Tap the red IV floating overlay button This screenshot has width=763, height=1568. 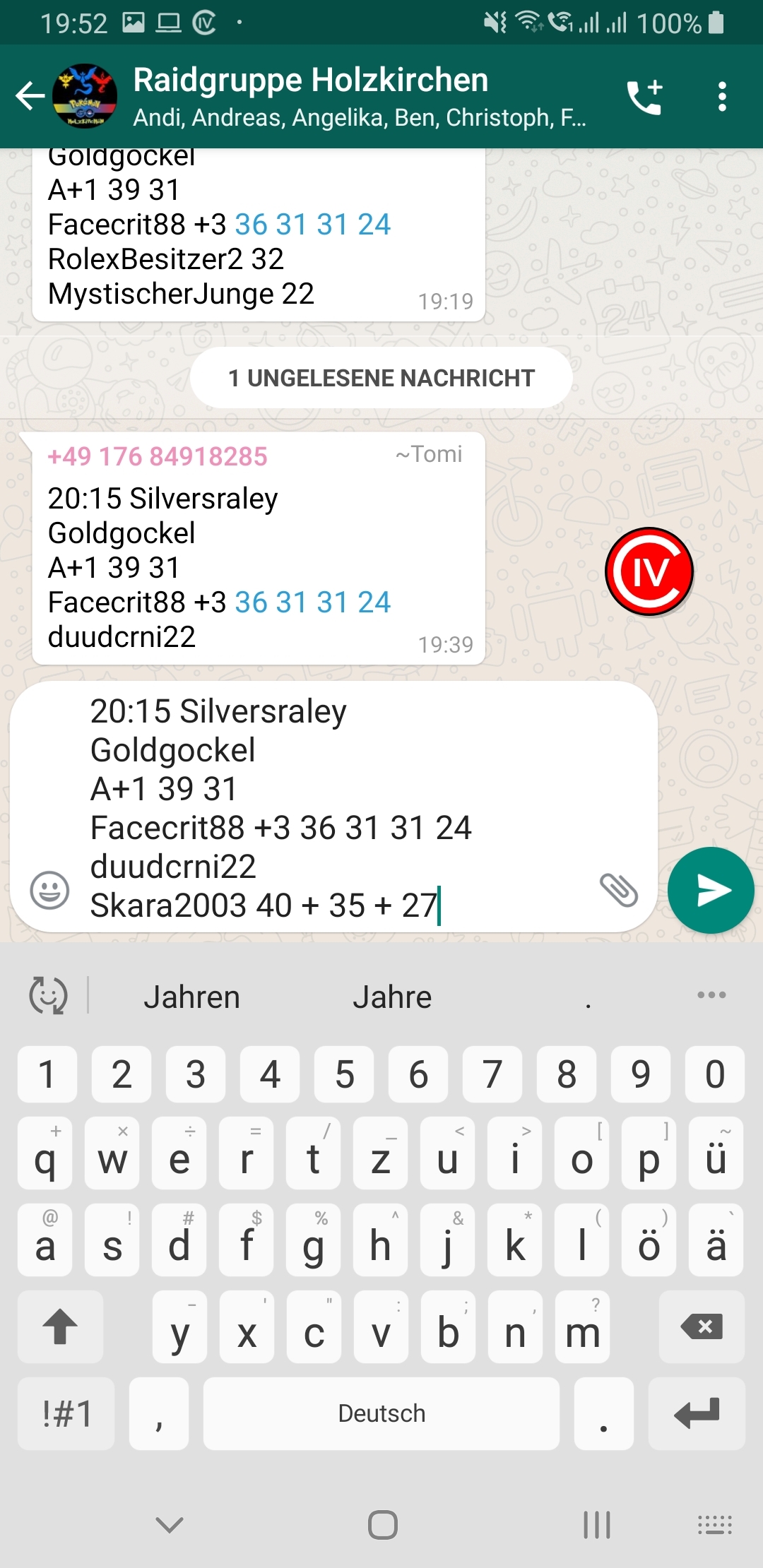click(649, 571)
